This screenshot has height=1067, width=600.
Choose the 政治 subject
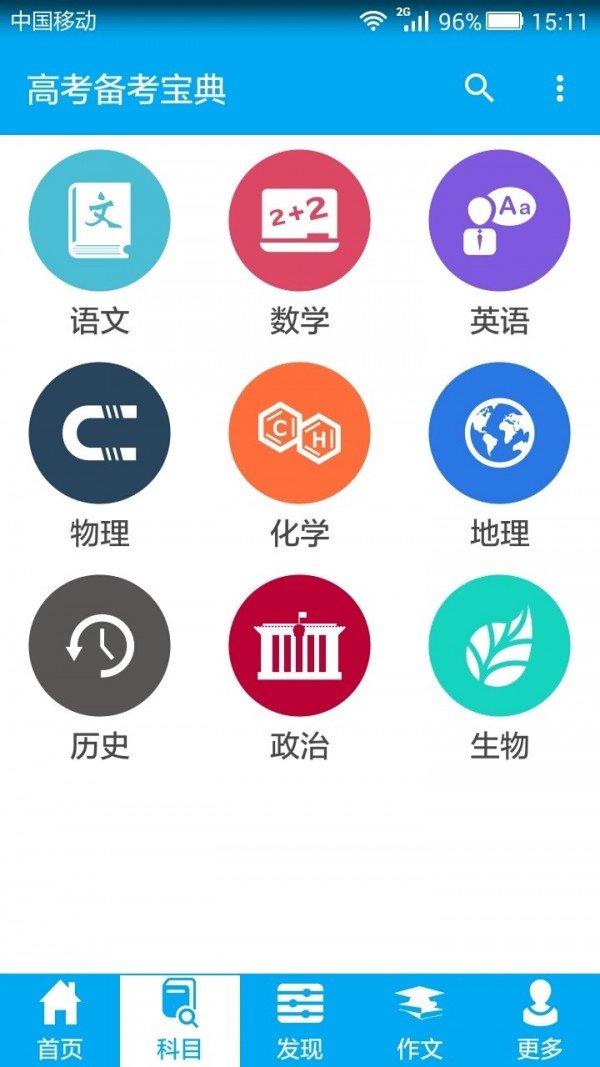tap(299, 645)
